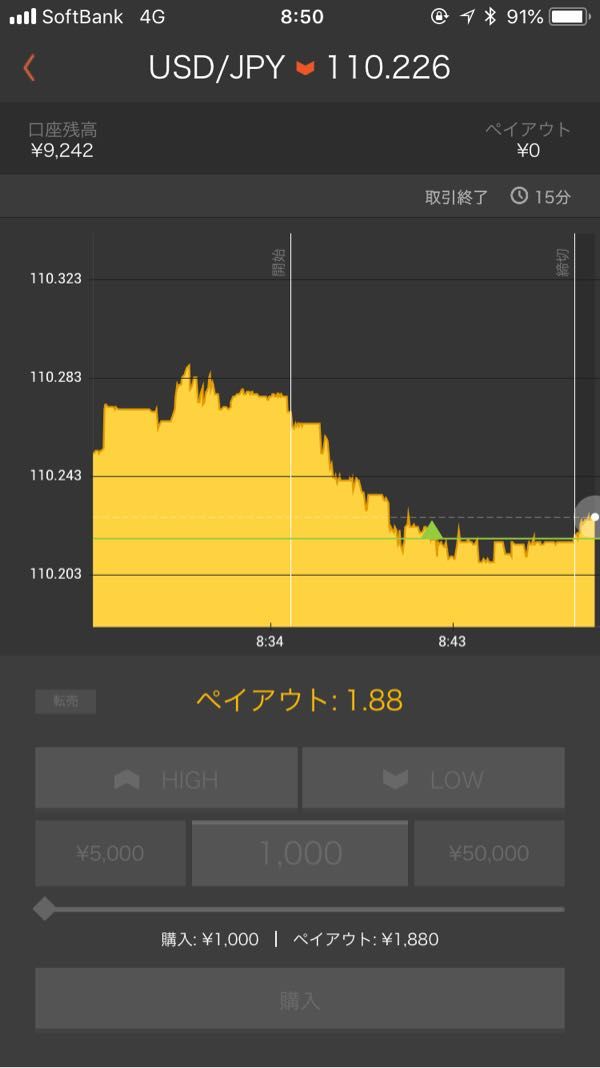600x1068 pixels.
Task: Tap the 購入 purchase button
Action: (x=300, y=999)
